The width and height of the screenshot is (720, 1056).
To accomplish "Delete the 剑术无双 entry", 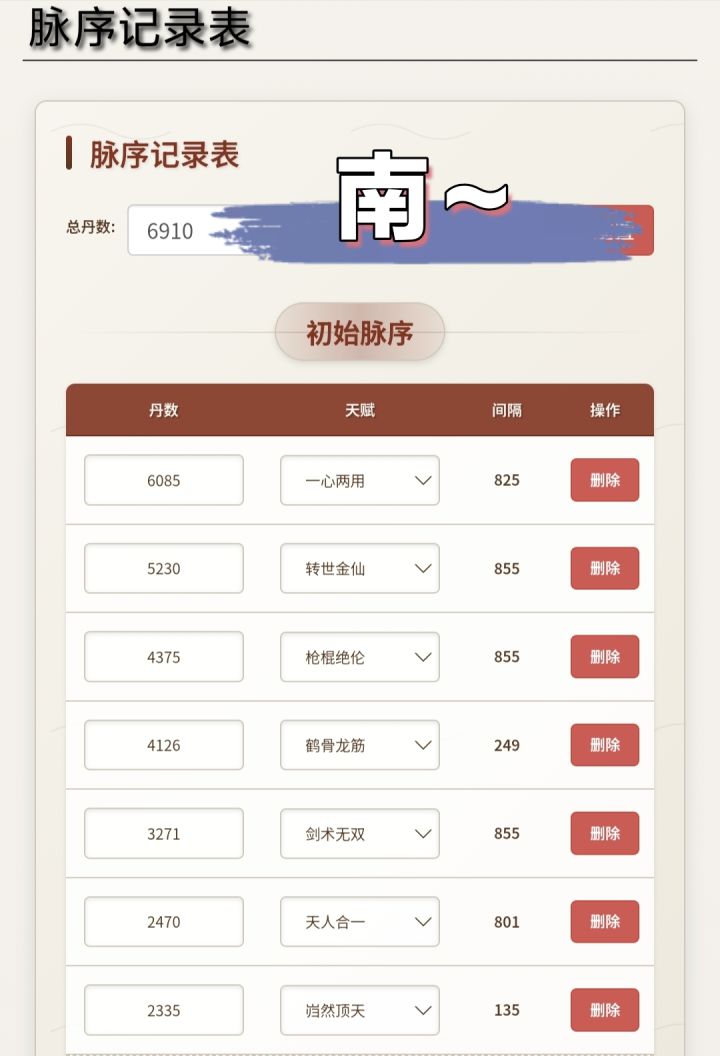I will click(604, 833).
